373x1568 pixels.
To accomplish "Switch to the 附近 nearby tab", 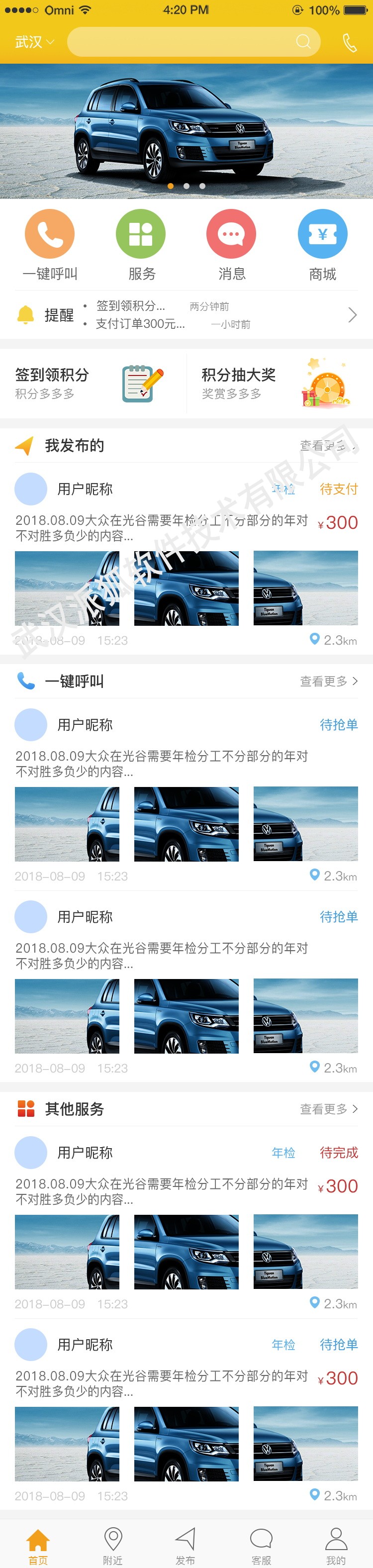I will point(112,1545).
